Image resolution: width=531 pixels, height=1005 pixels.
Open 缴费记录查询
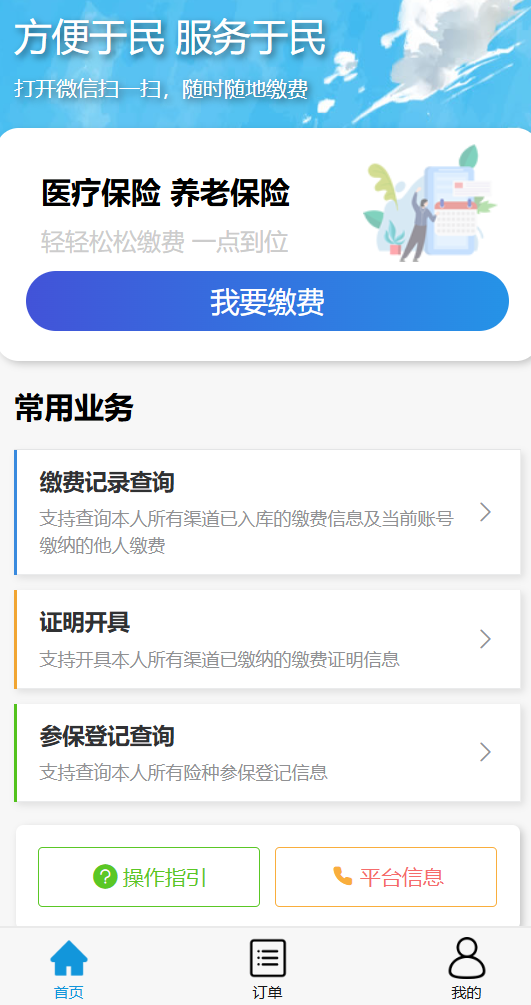click(x=267, y=512)
